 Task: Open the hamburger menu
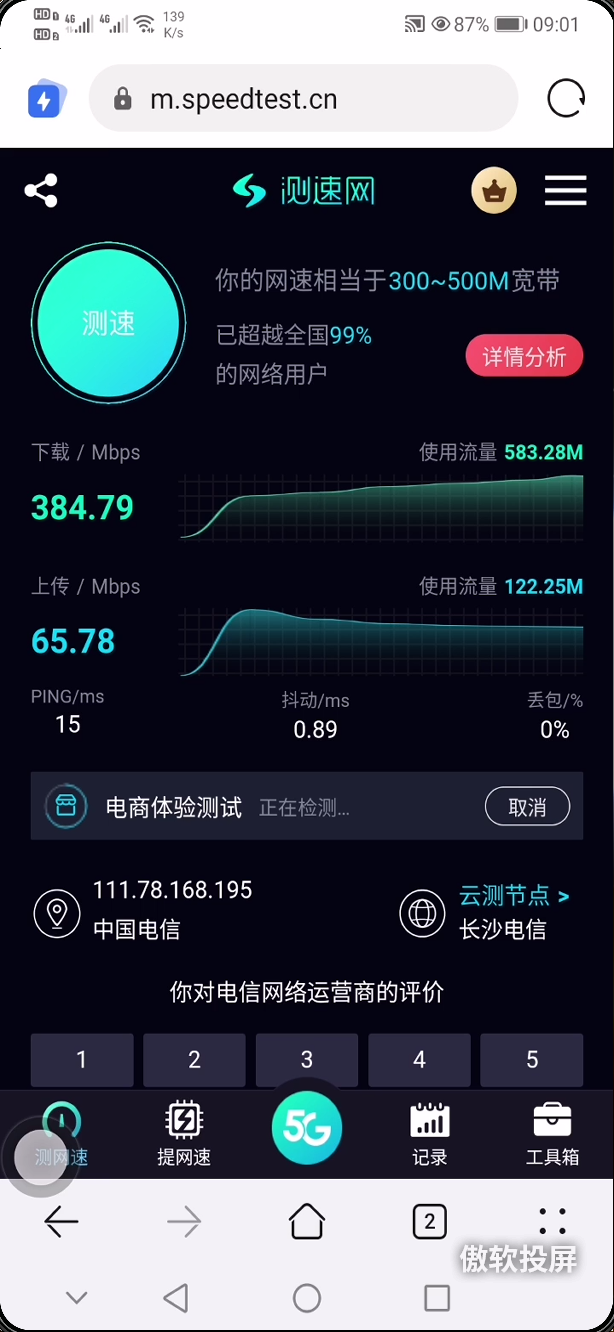[x=565, y=190]
